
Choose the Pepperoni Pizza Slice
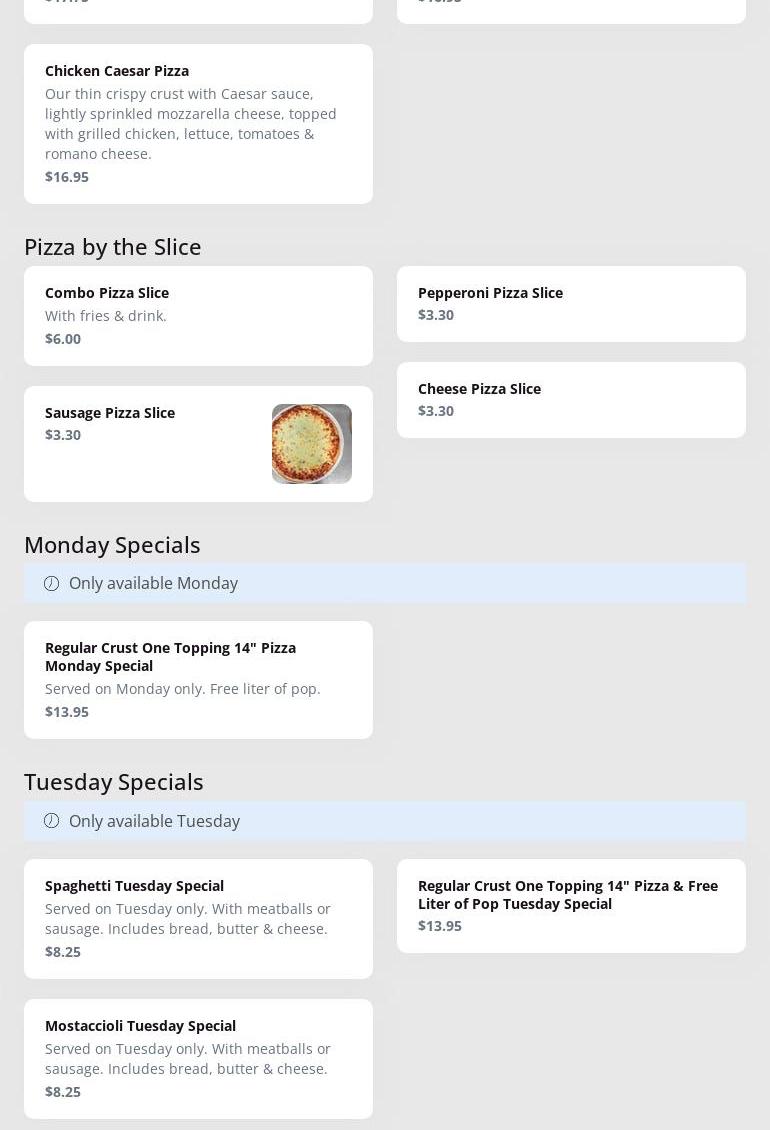(x=571, y=303)
